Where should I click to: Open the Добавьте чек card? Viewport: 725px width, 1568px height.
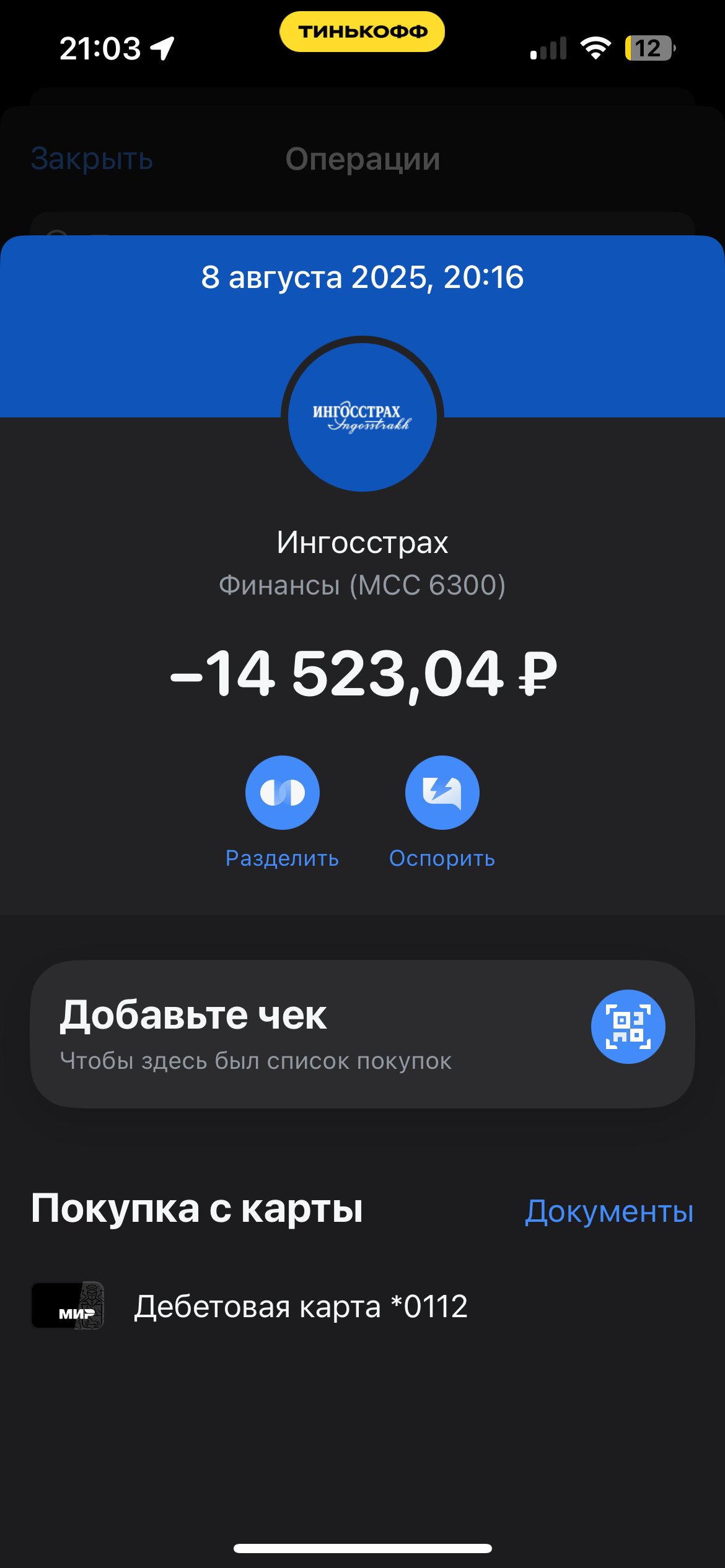pos(362,1034)
